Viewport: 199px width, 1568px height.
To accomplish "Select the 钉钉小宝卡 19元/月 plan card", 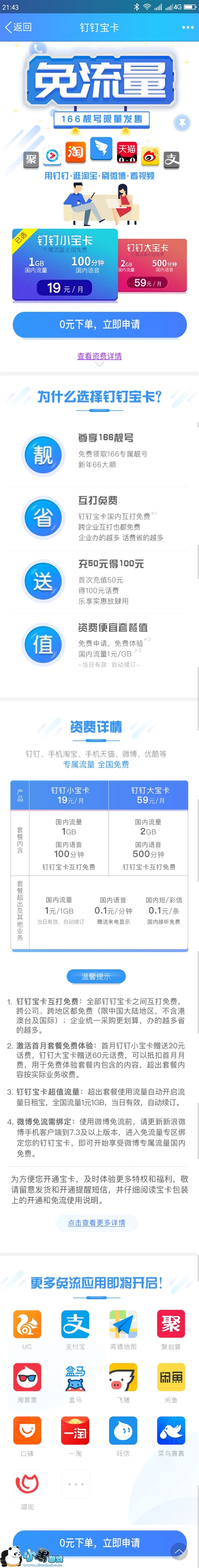I will coord(65,264).
